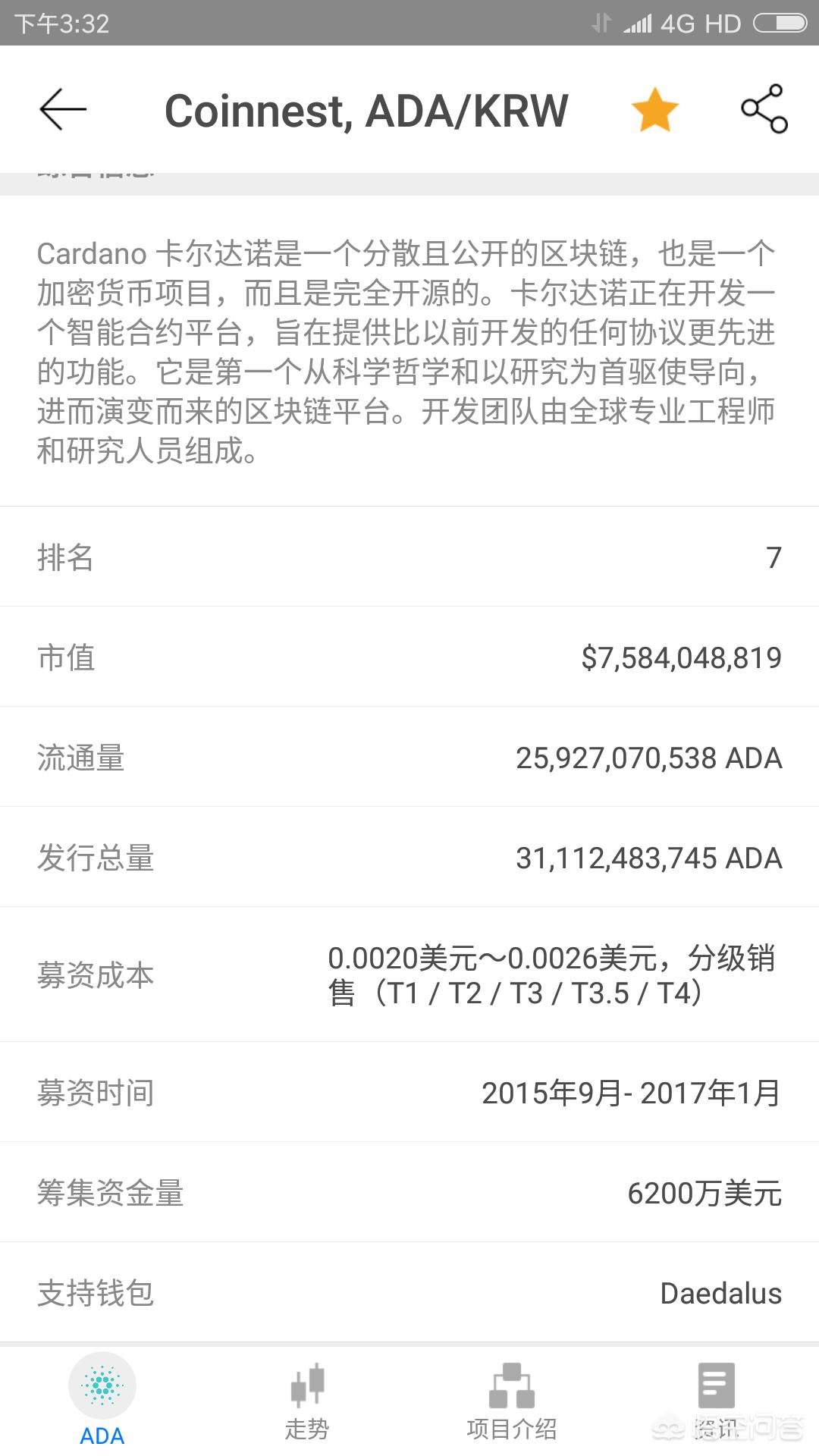Tap the battery indicator

781,23
